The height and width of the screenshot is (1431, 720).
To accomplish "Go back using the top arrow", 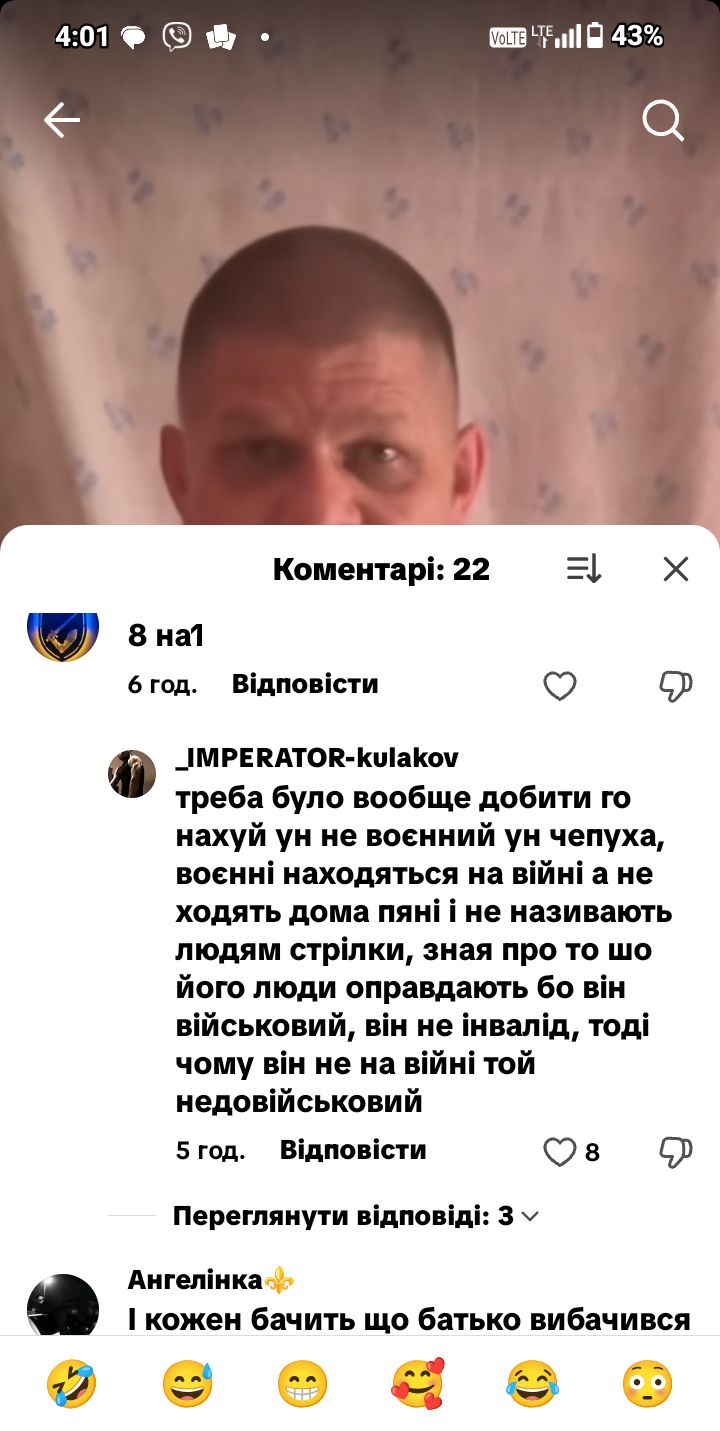I will point(61,121).
